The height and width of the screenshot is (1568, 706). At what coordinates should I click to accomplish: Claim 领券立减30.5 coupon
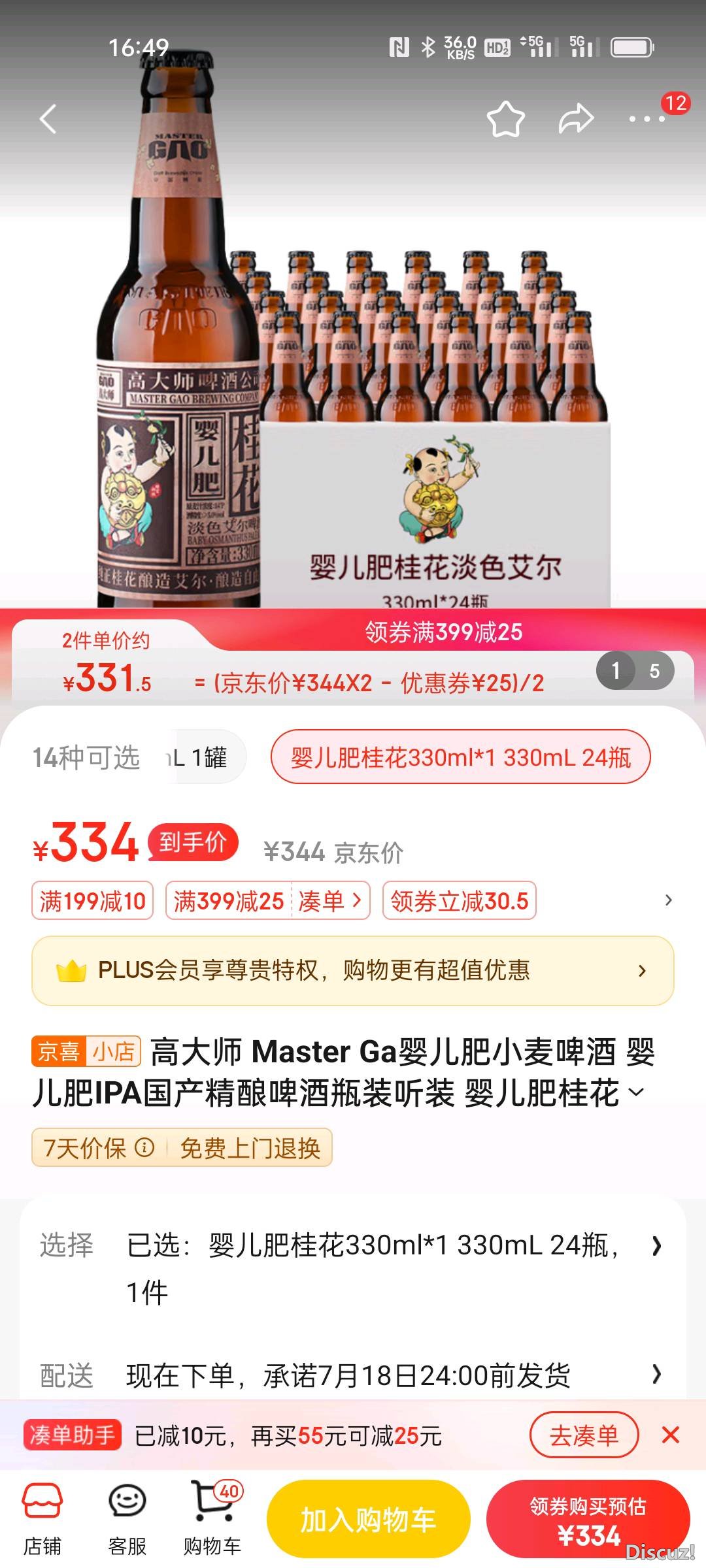pos(459,901)
